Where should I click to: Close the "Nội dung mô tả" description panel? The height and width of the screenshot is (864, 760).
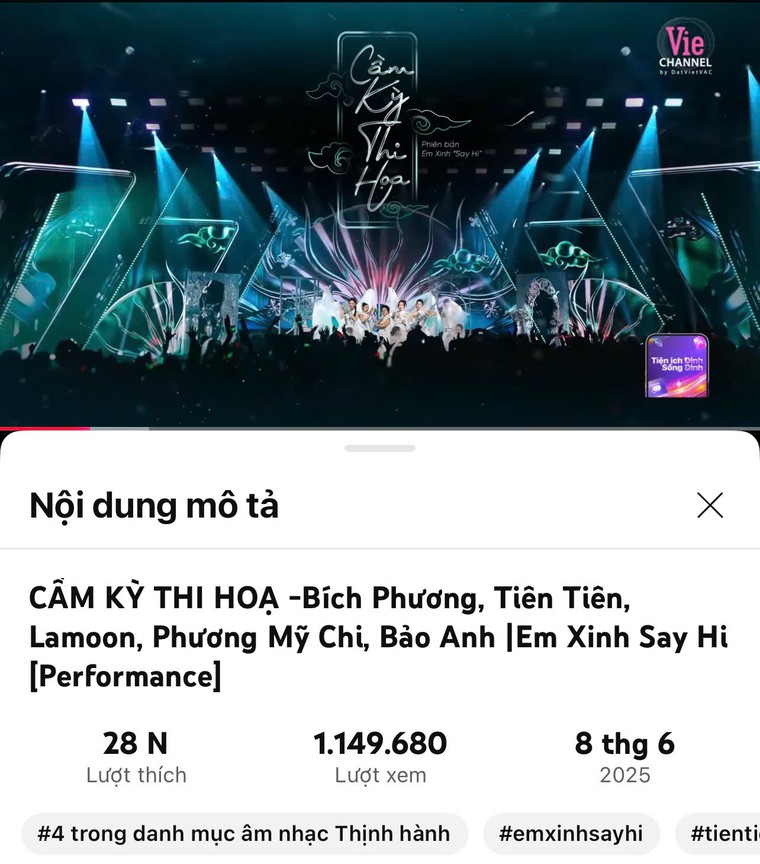pyautogui.click(x=710, y=506)
